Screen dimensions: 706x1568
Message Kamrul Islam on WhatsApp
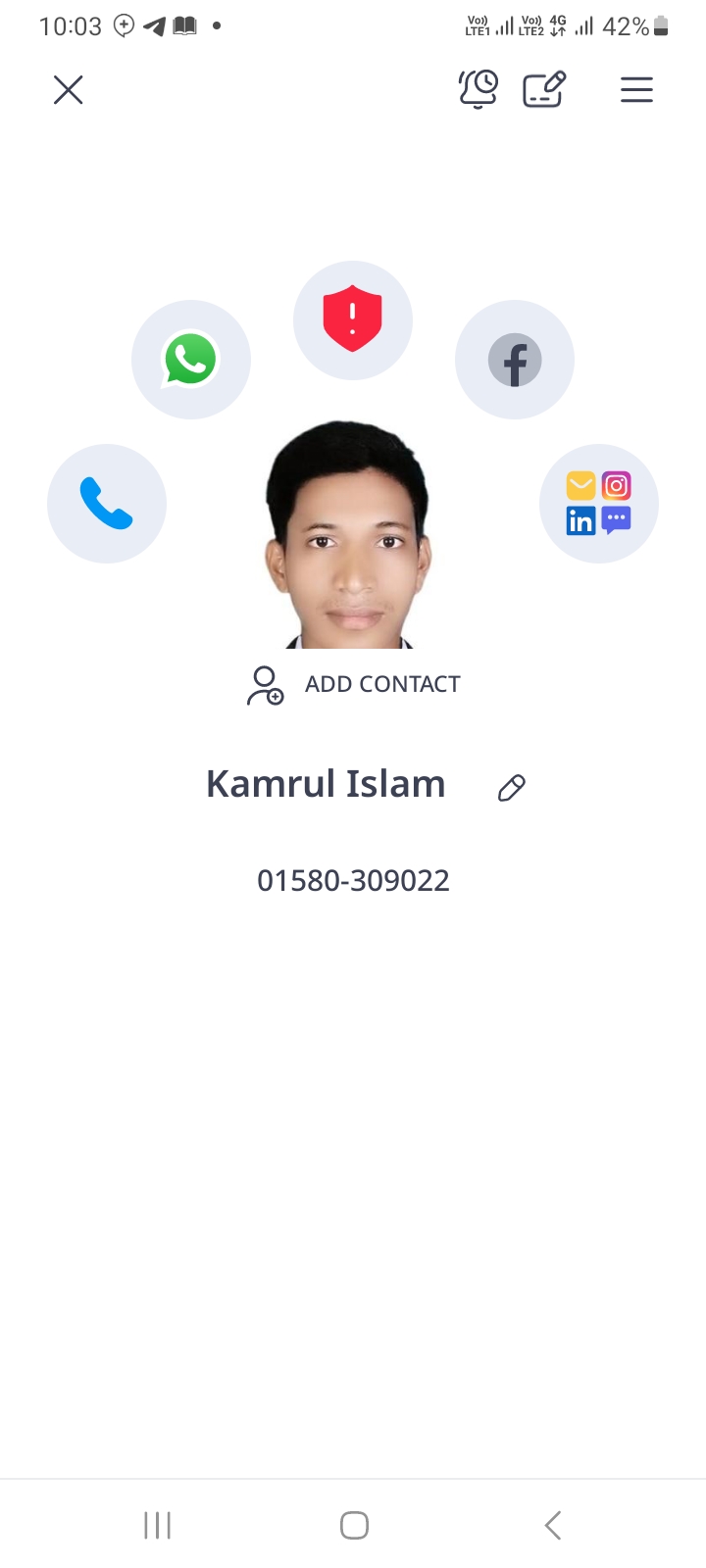(191, 360)
